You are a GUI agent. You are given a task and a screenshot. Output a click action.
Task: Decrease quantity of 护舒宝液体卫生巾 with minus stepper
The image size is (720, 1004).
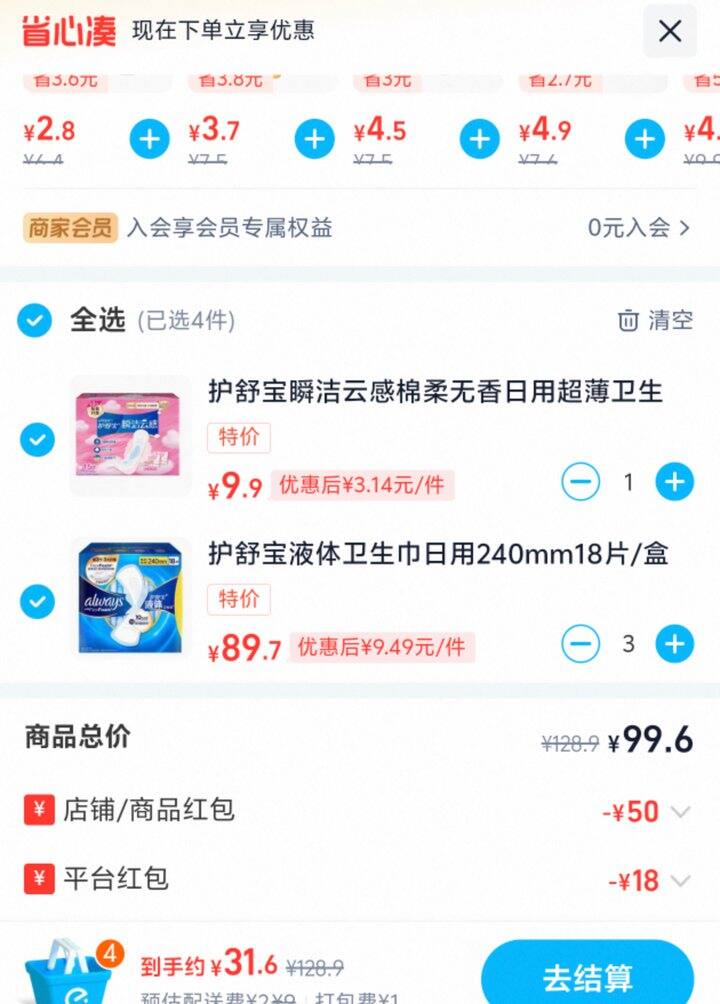[581, 644]
